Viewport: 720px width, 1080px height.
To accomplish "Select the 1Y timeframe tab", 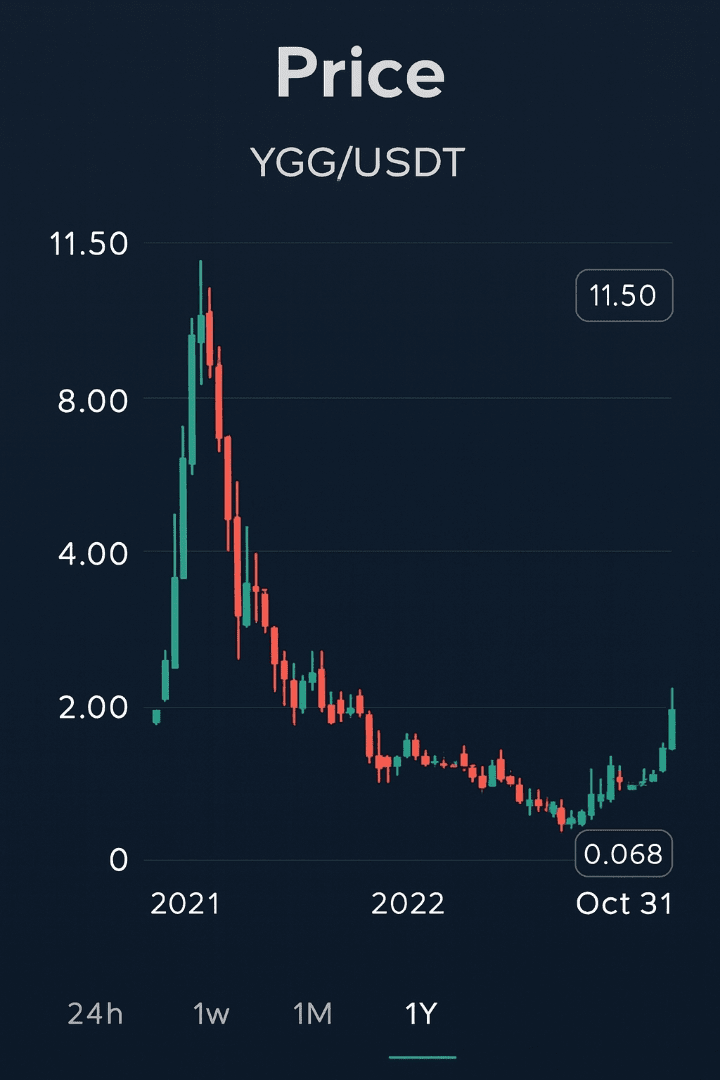I will pos(421,1014).
